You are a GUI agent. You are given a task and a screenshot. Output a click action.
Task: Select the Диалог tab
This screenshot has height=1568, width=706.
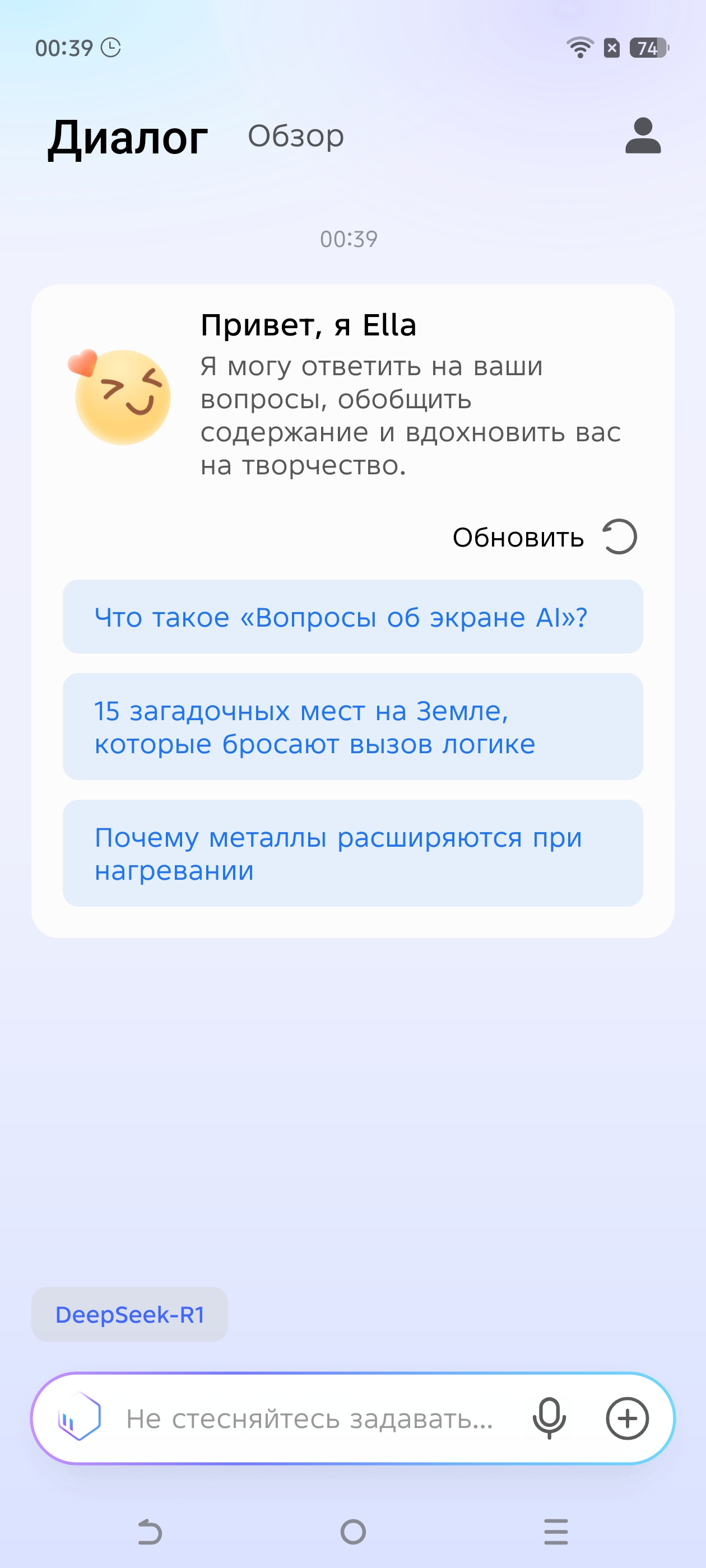128,138
